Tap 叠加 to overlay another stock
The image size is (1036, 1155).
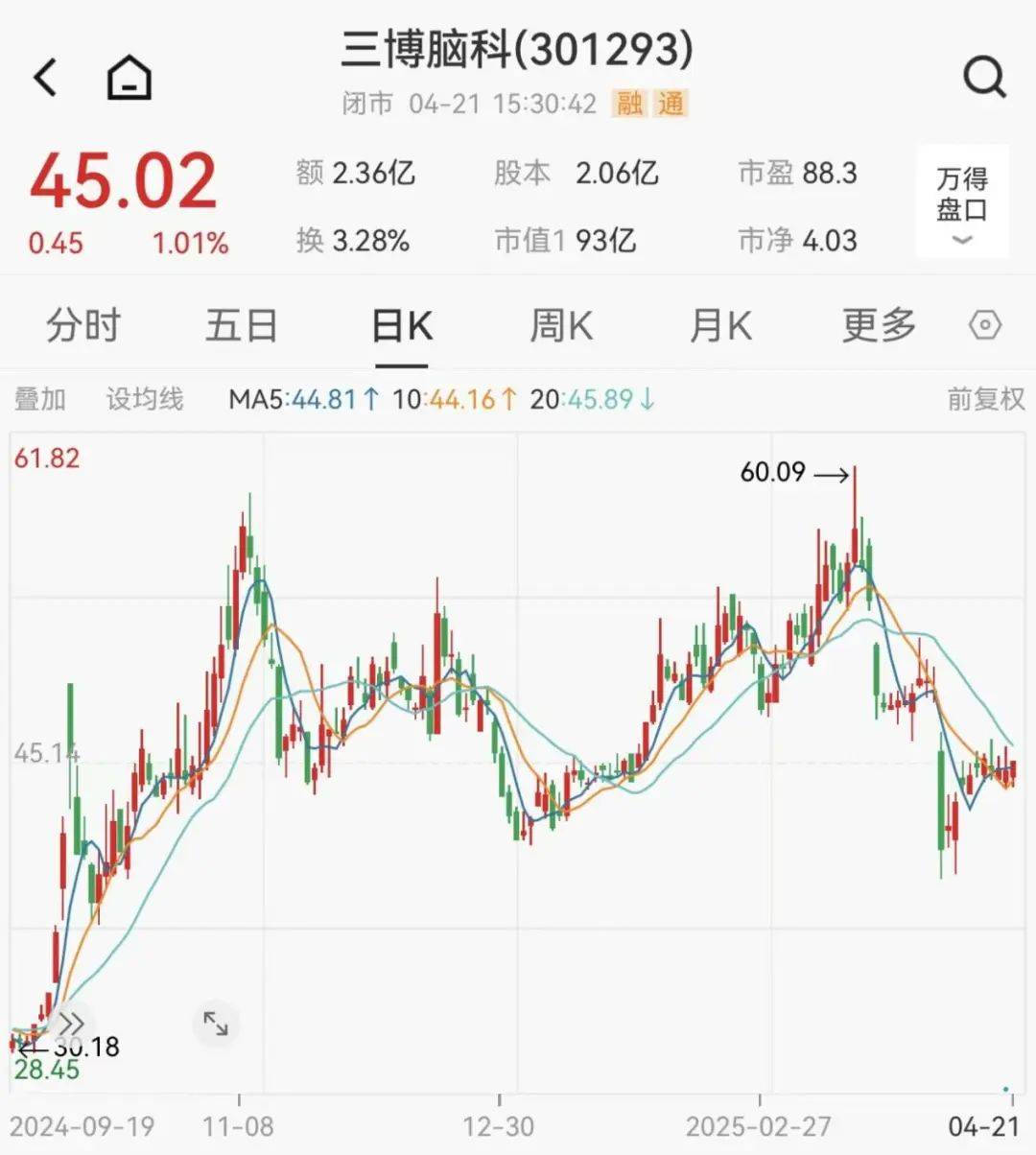pos(40,399)
